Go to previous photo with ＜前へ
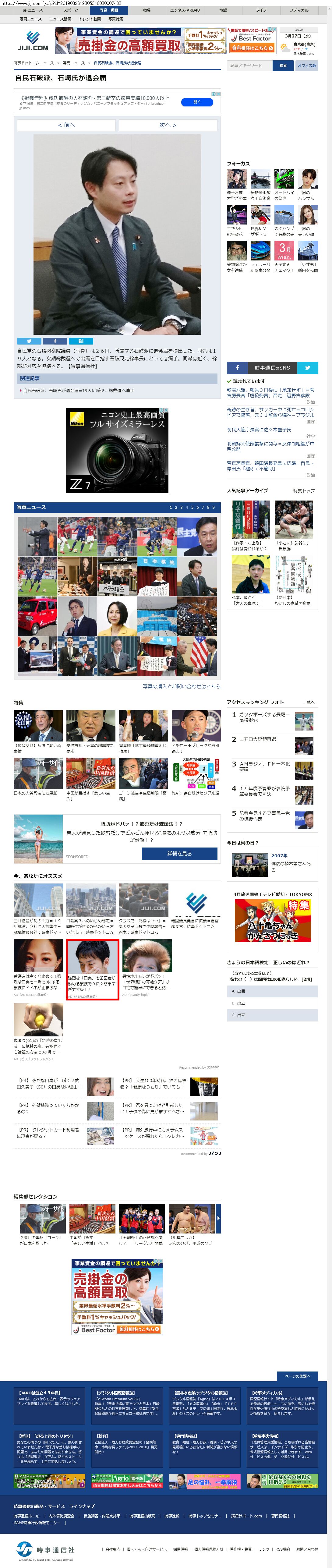This screenshot has height=1568, width=332. click(x=66, y=125)
